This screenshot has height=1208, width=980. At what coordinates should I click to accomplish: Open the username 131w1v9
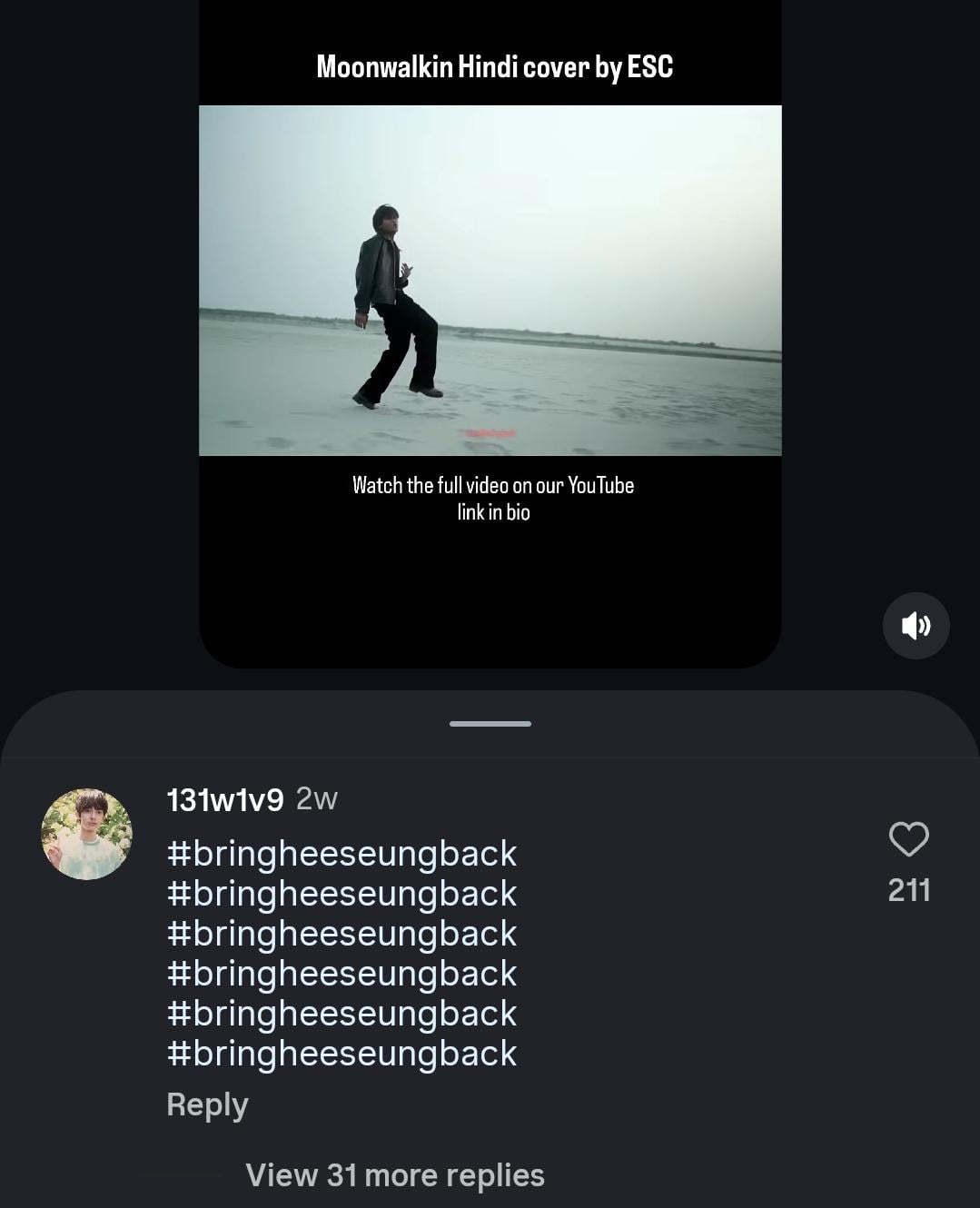(x=225, y=799)
